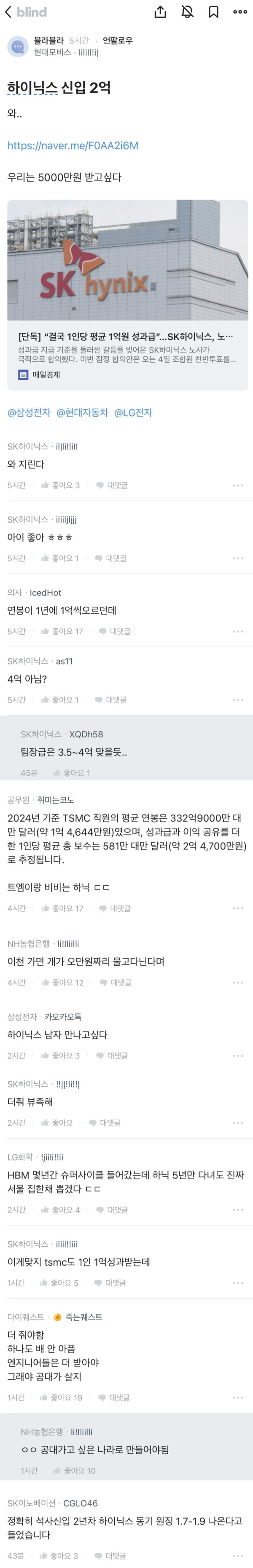
Task: Toggle notifications bell for this post
Action: pos(187,12)
